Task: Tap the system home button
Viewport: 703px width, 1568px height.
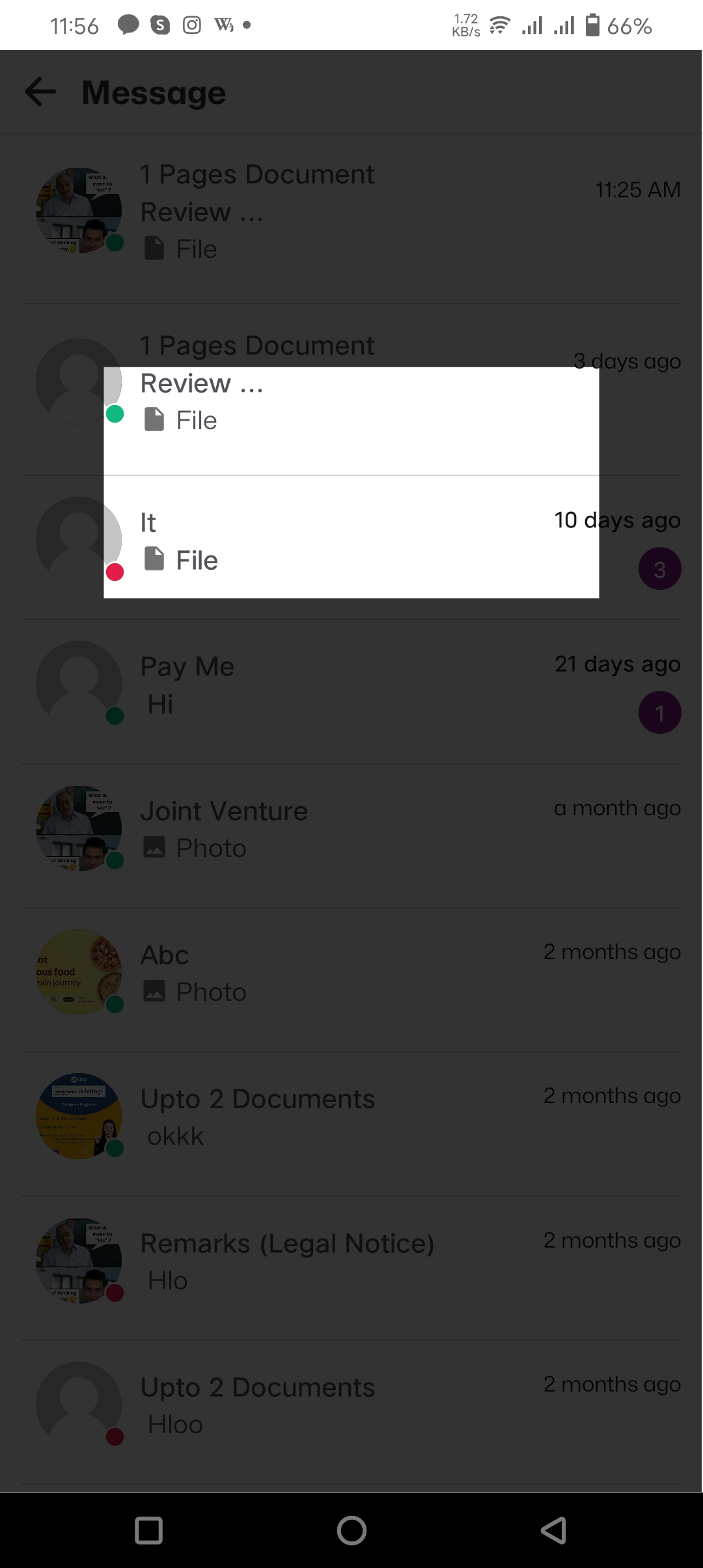Action: pyautogui.click(x=351, y=1530)
